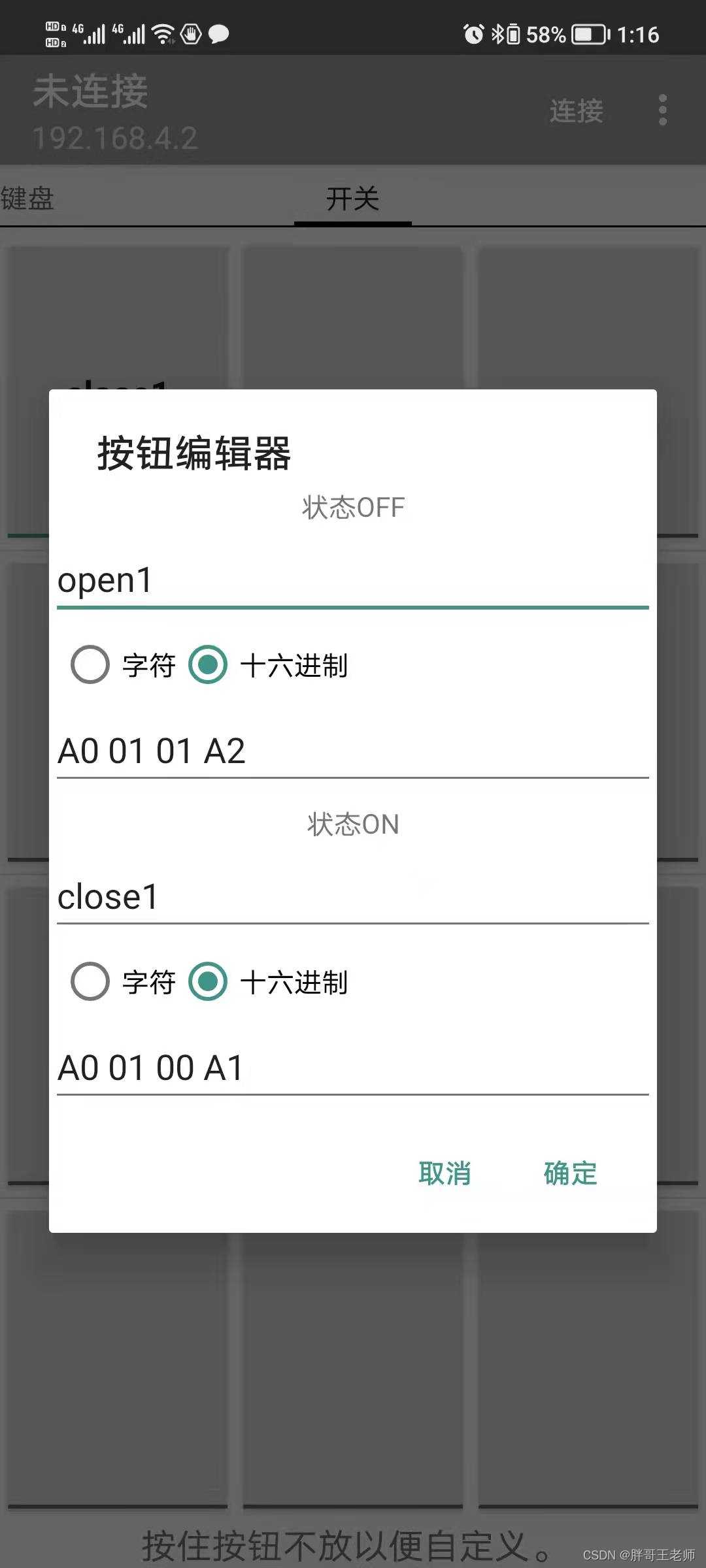Select 十六进制 radio under 状态ON

[x=208, y=981]
